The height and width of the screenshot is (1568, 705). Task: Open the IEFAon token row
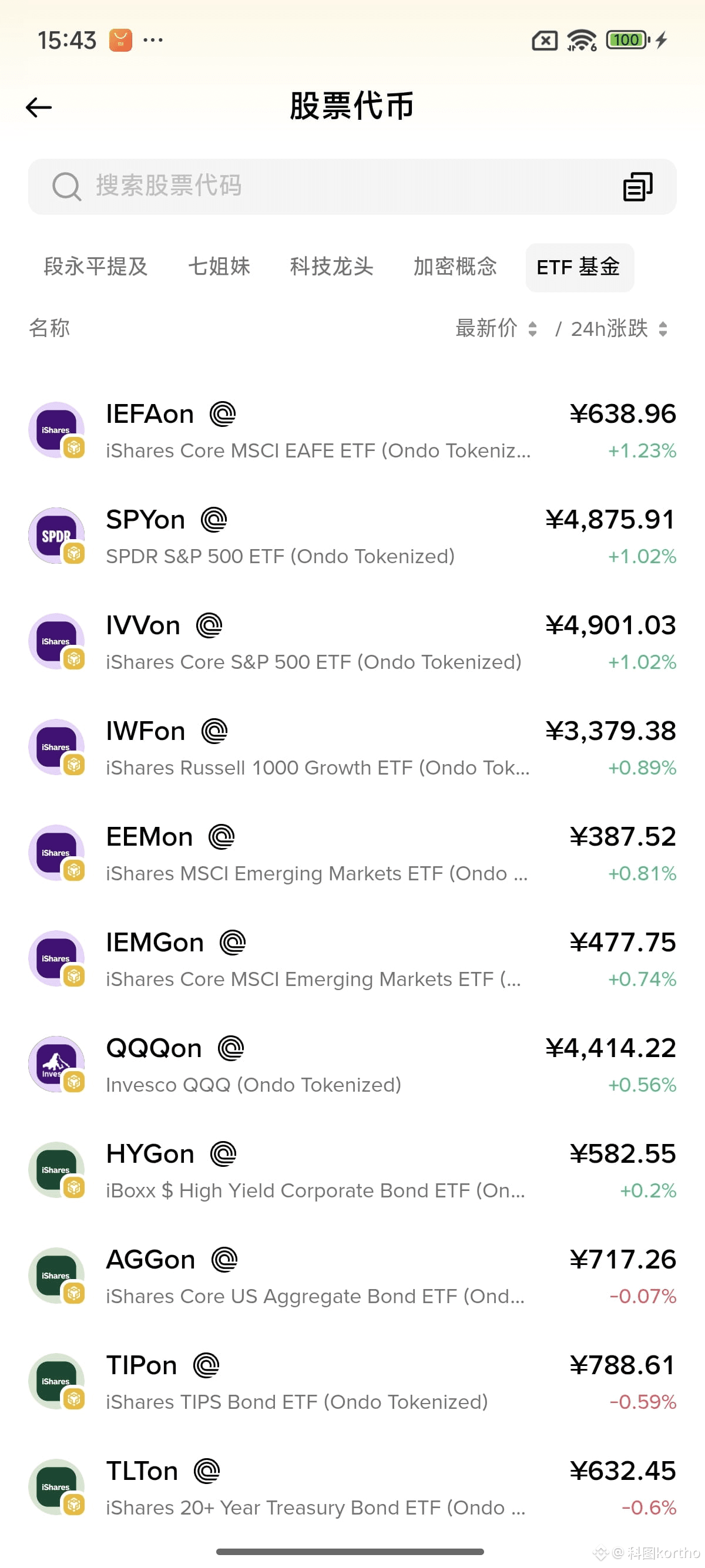[x=352, y=431]
